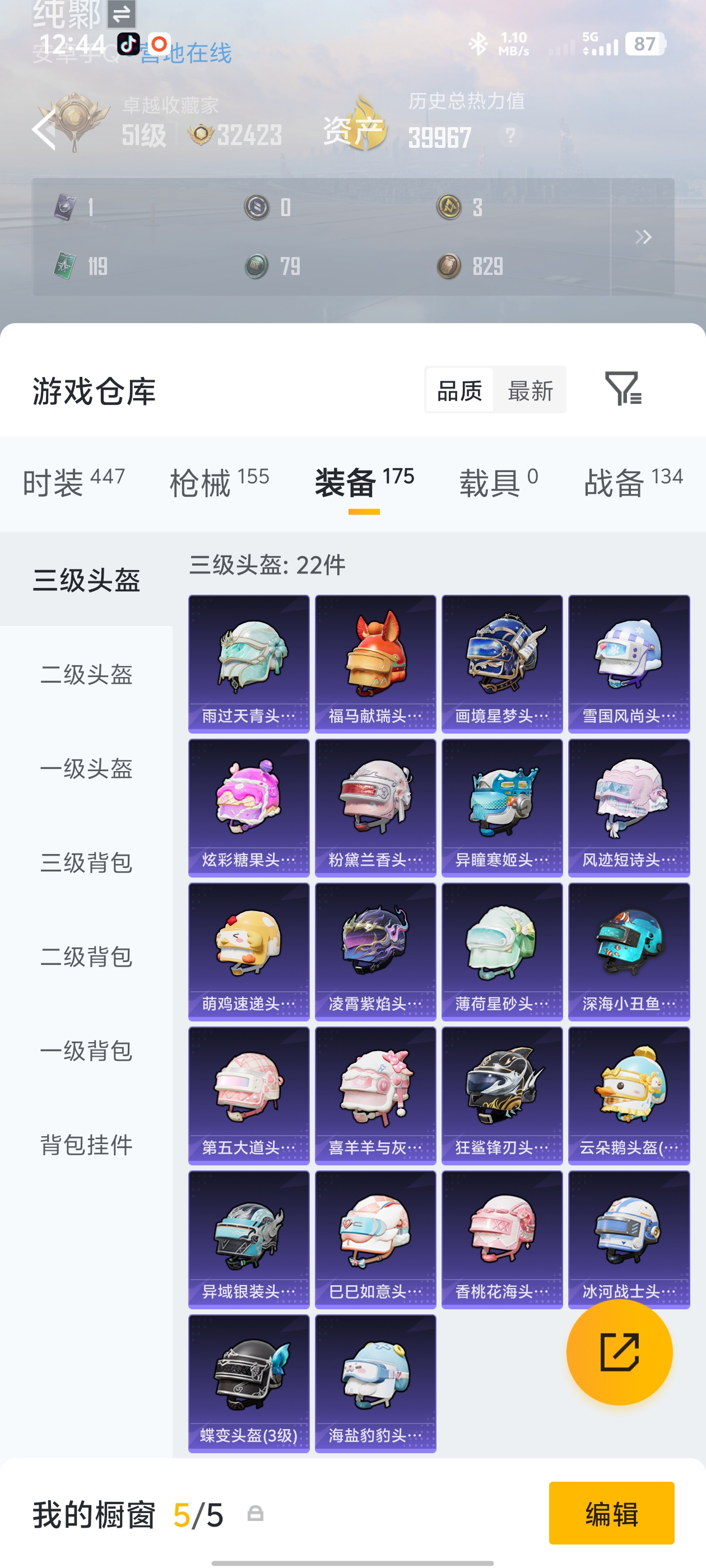
Task: Switch sorting to 最新
Action: click(x=530, y=391)
